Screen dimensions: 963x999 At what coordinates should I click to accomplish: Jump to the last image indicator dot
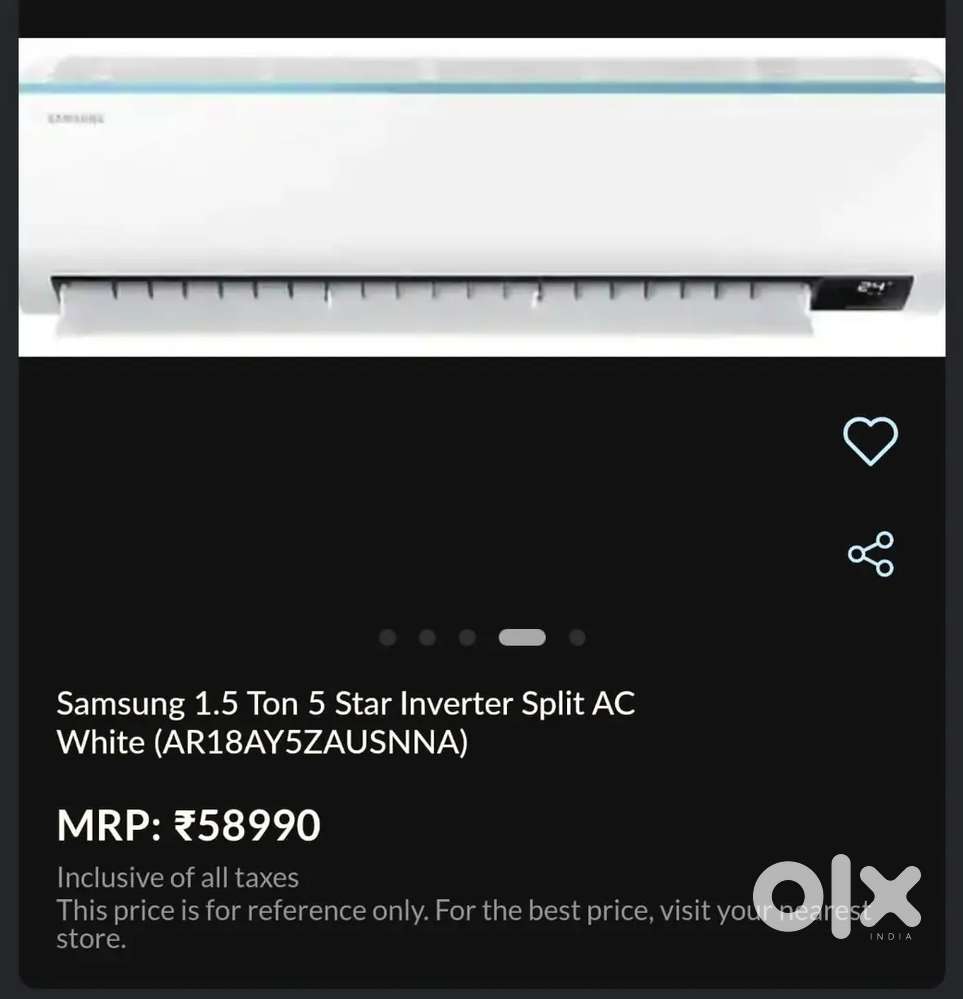(x=577, y=638)
